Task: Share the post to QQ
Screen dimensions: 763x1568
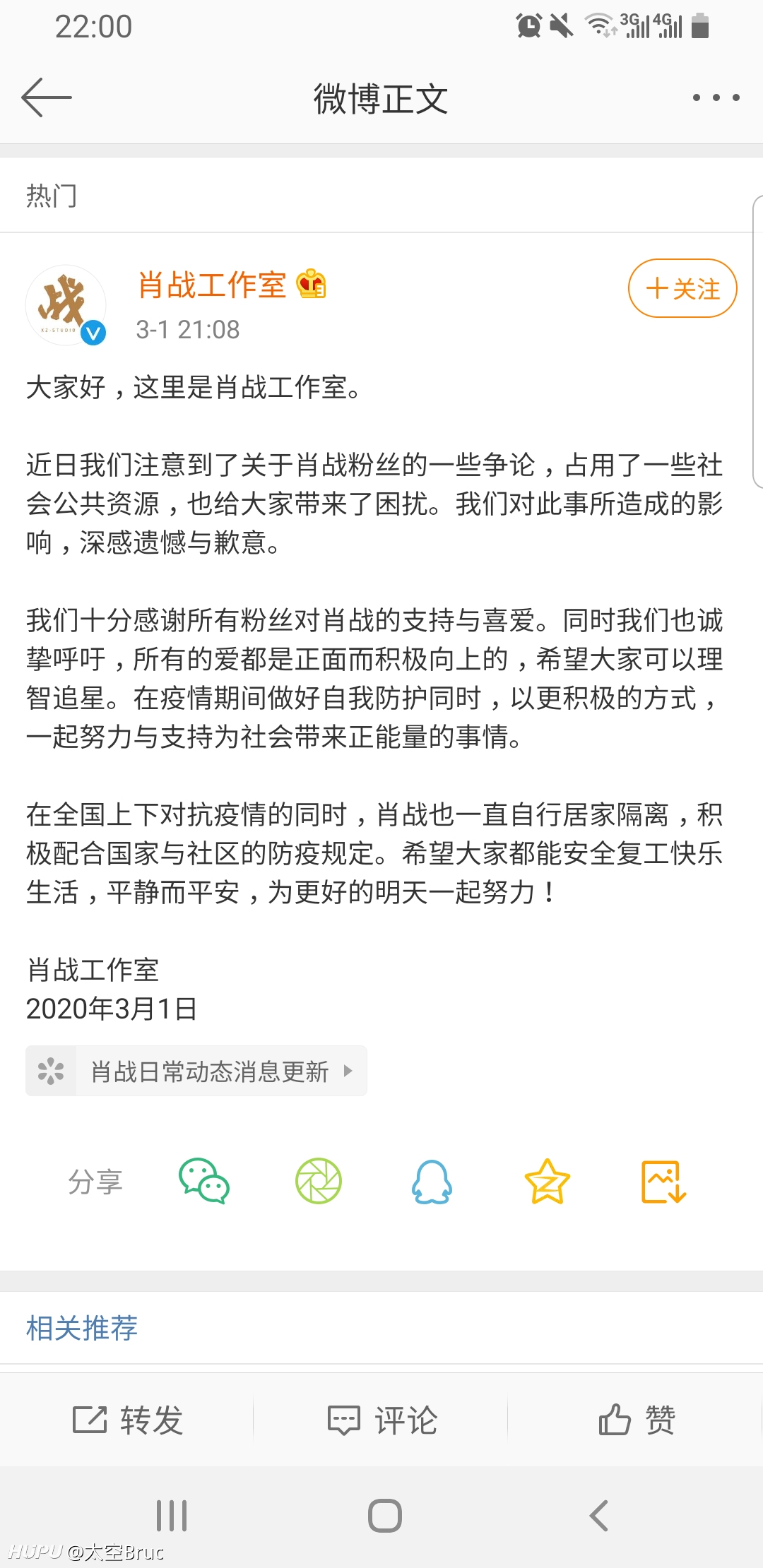Action: [x=432, y=1181]
